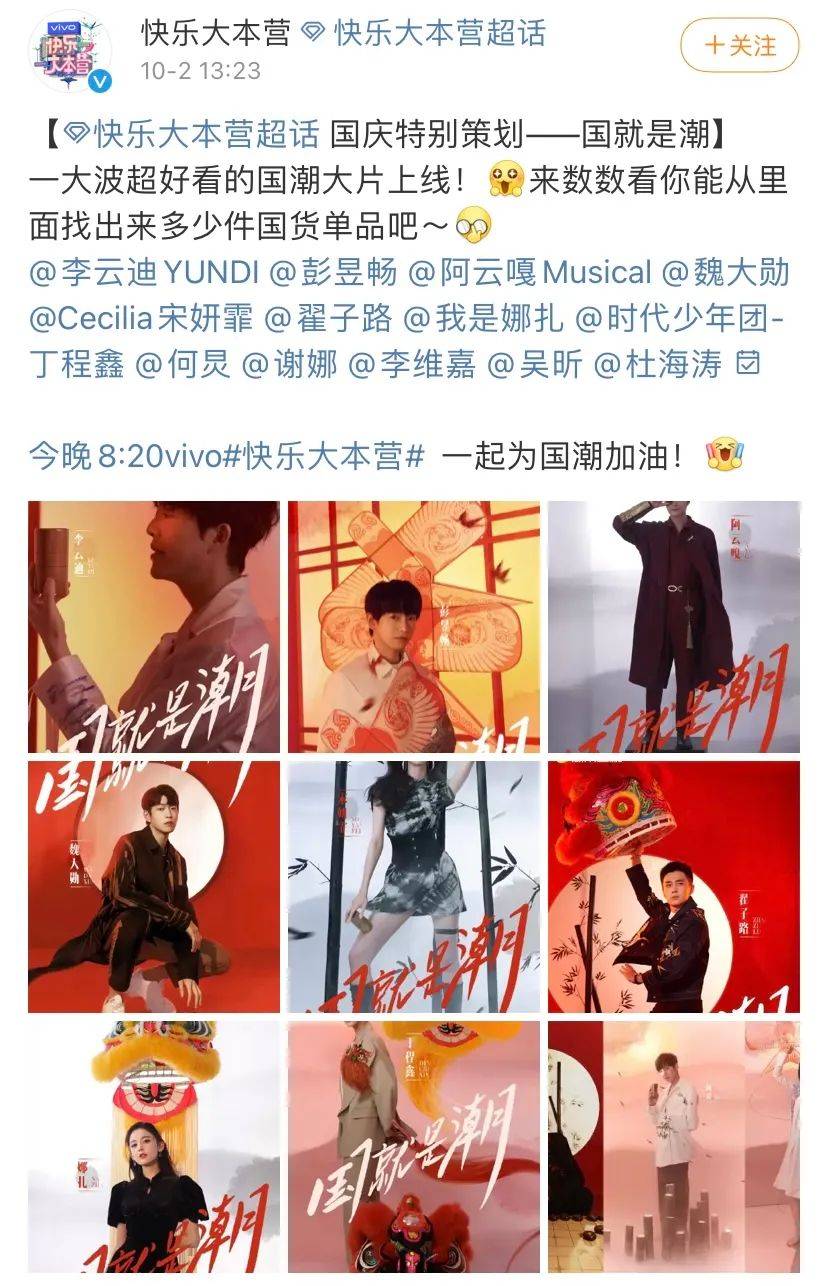Open the 魏大勋 poster image
Viewport: 828px width, 1286px height.
[154, 887]
